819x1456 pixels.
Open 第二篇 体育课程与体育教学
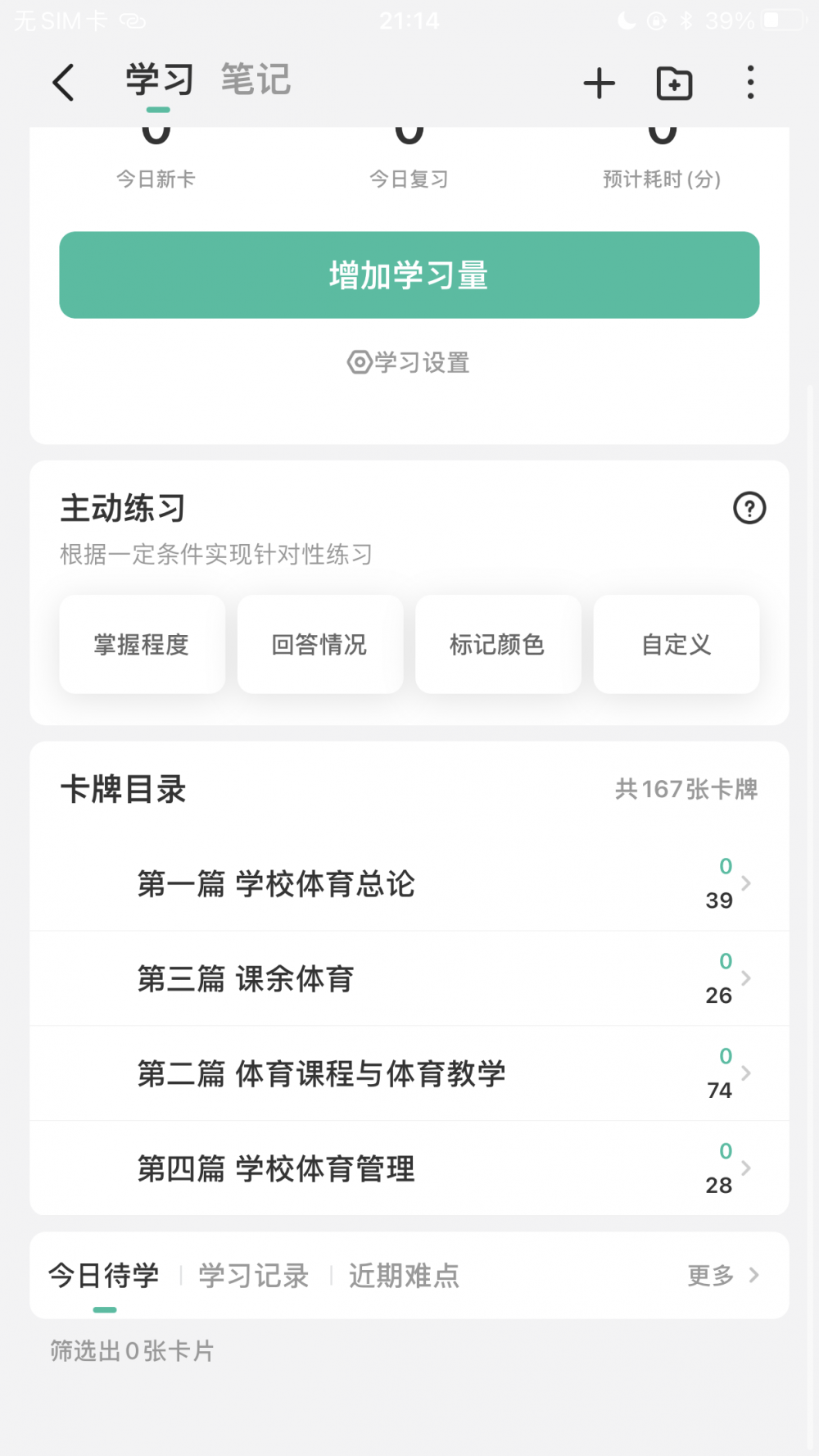[x=409, y=1073]
